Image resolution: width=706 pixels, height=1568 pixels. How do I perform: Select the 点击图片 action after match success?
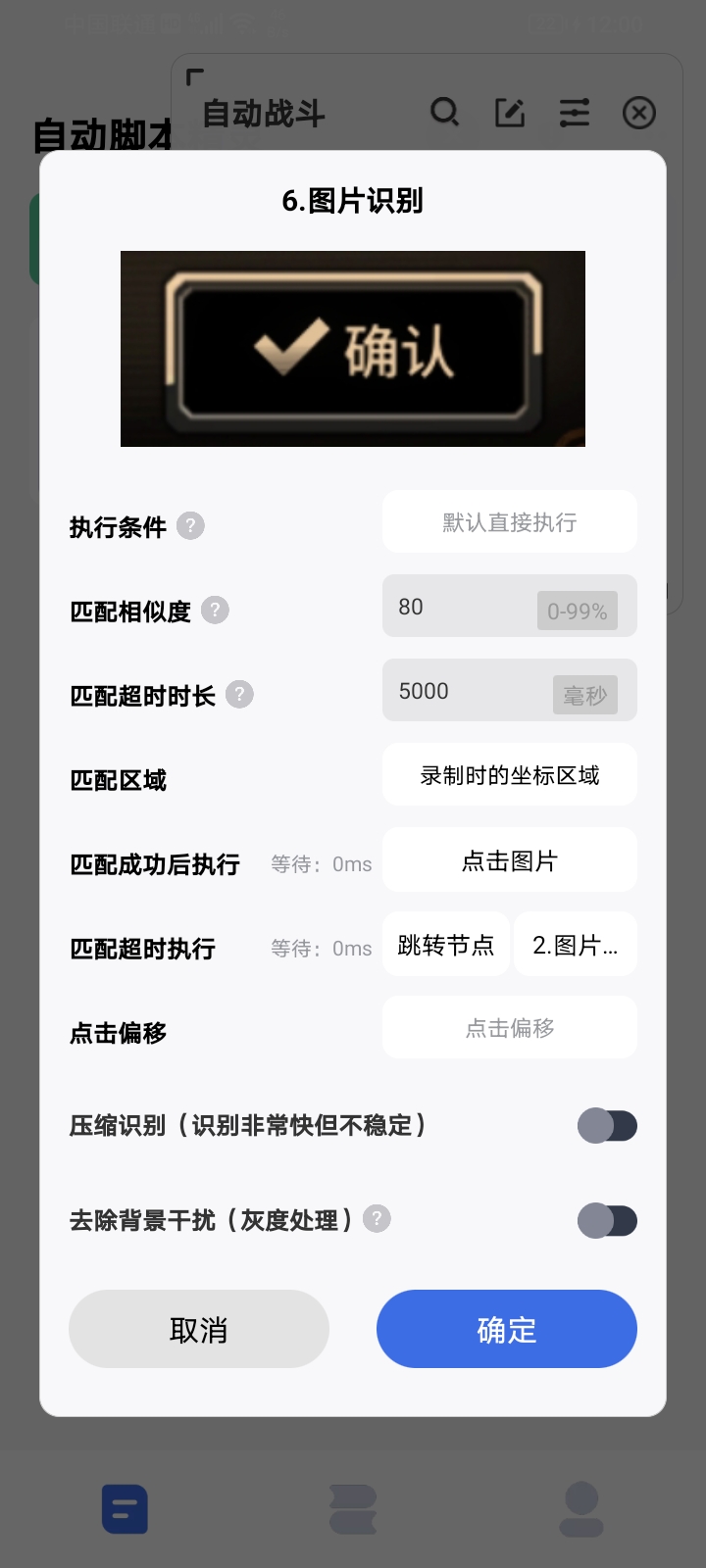point(509,860)
